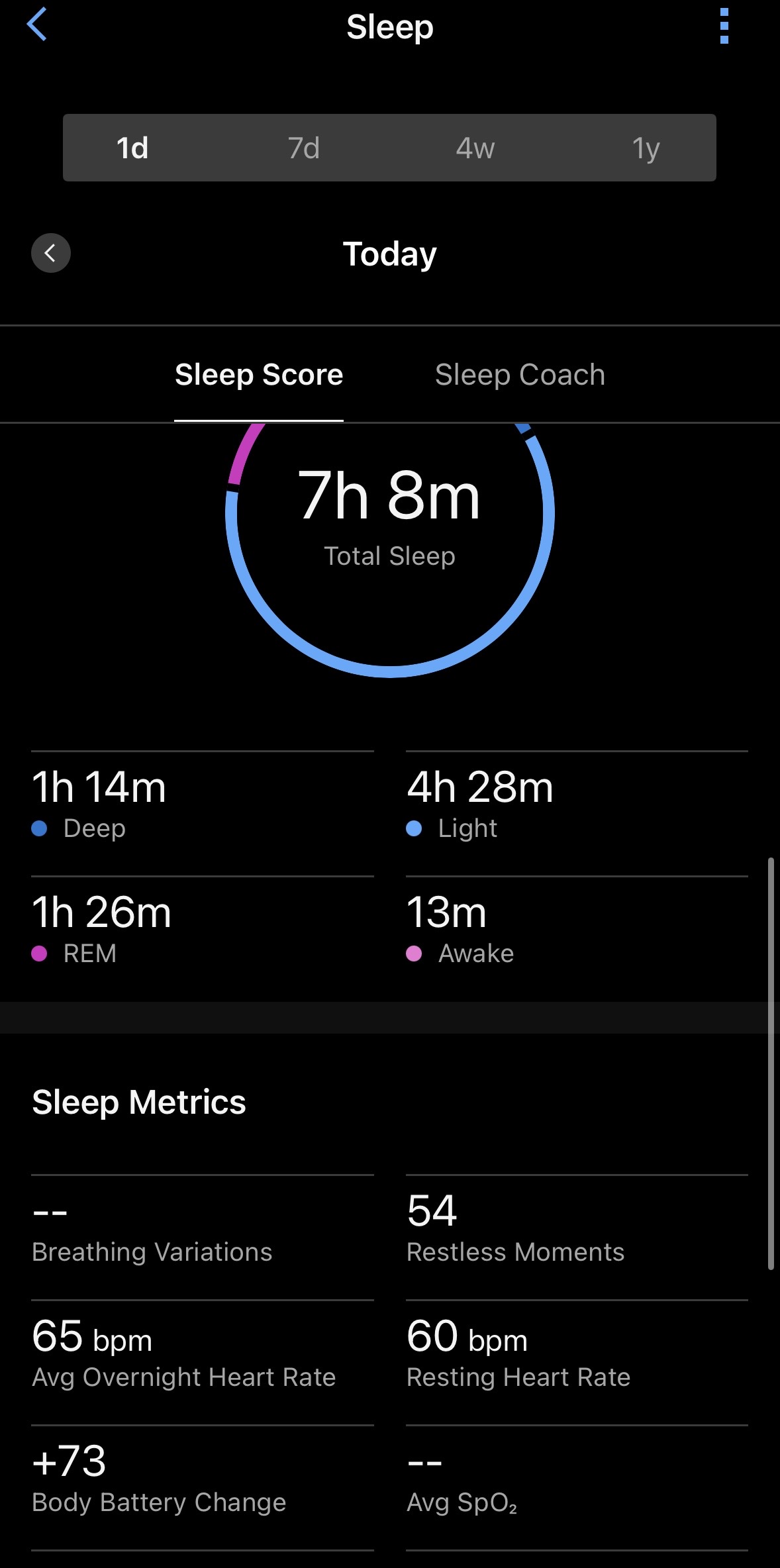Select the Sleep Score tab
The image size is (780, 1568).
(x=259, y=375)
